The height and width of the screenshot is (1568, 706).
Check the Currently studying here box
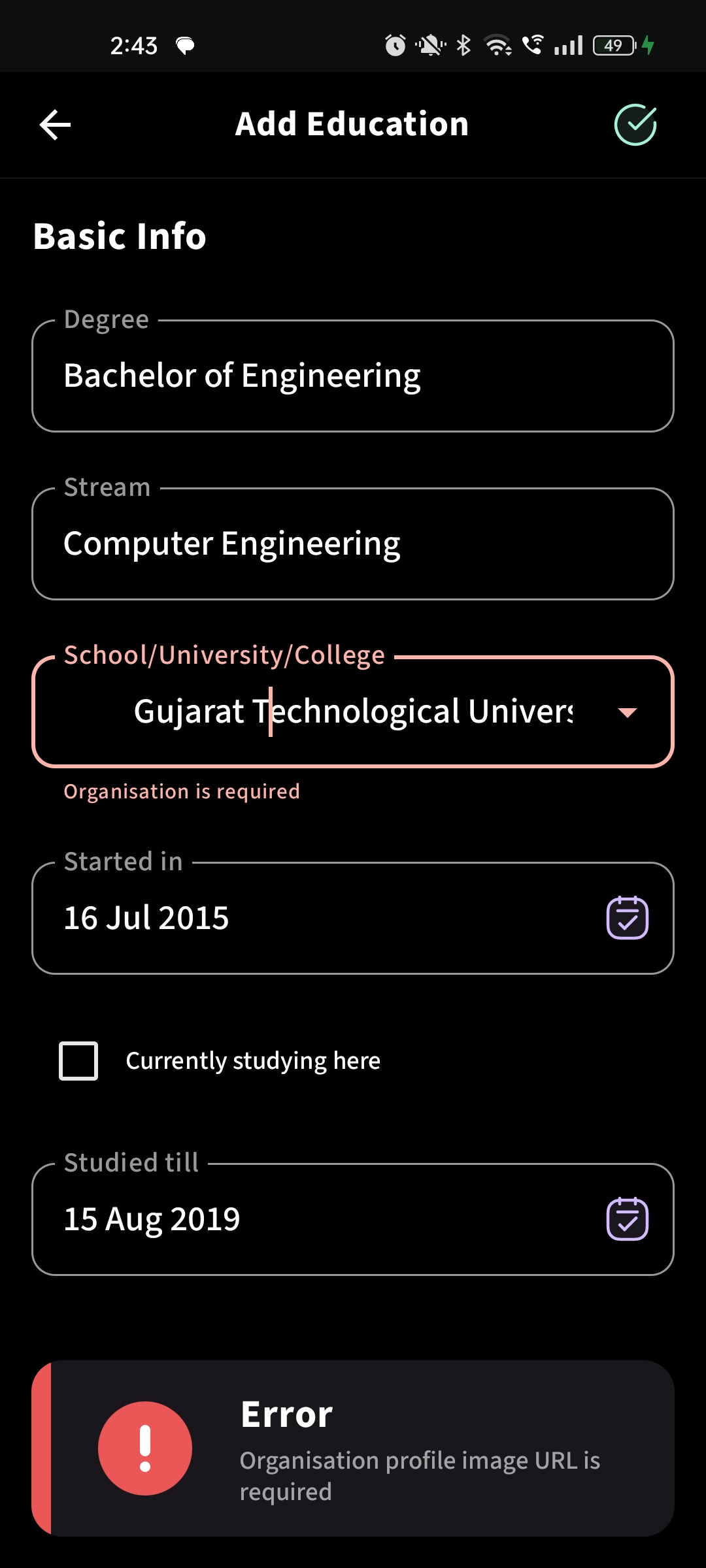coord(78,1061)
